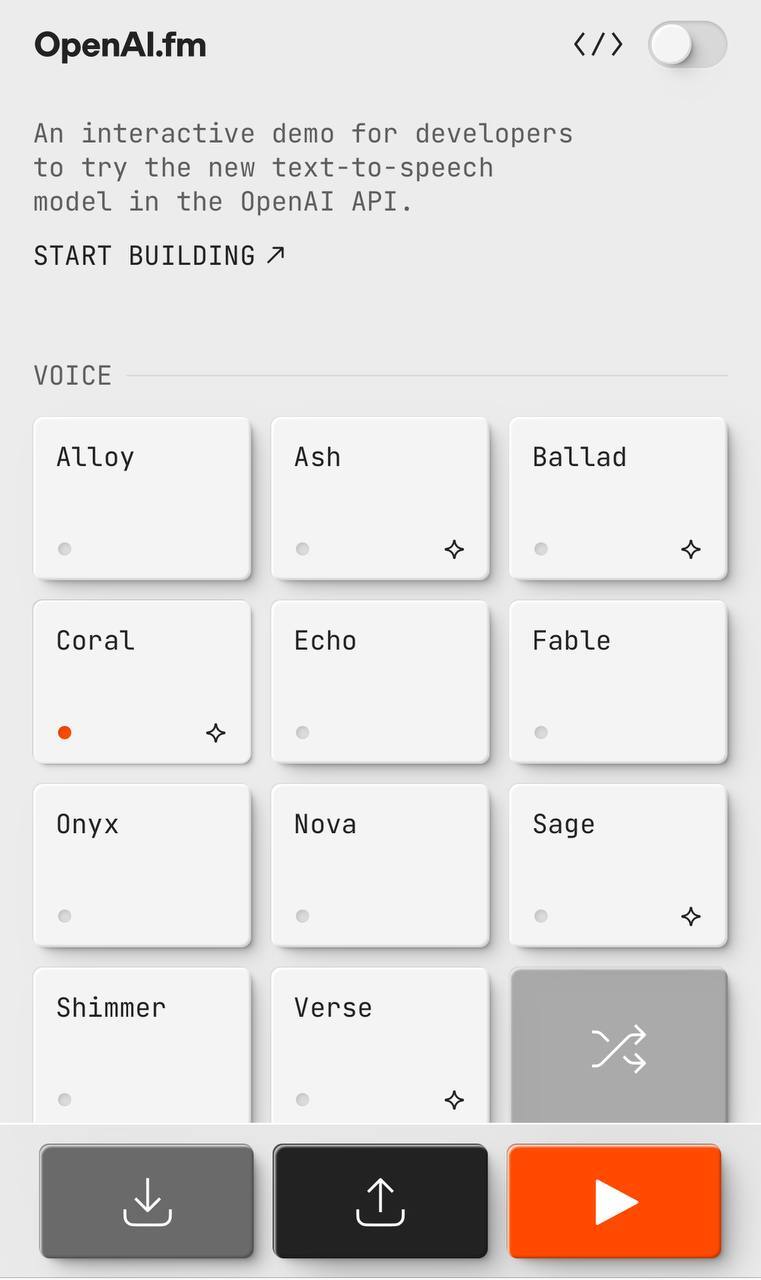Toggle the switch in the header
This screenshot has width=761, height=1280.
click(x=687, y=45)
